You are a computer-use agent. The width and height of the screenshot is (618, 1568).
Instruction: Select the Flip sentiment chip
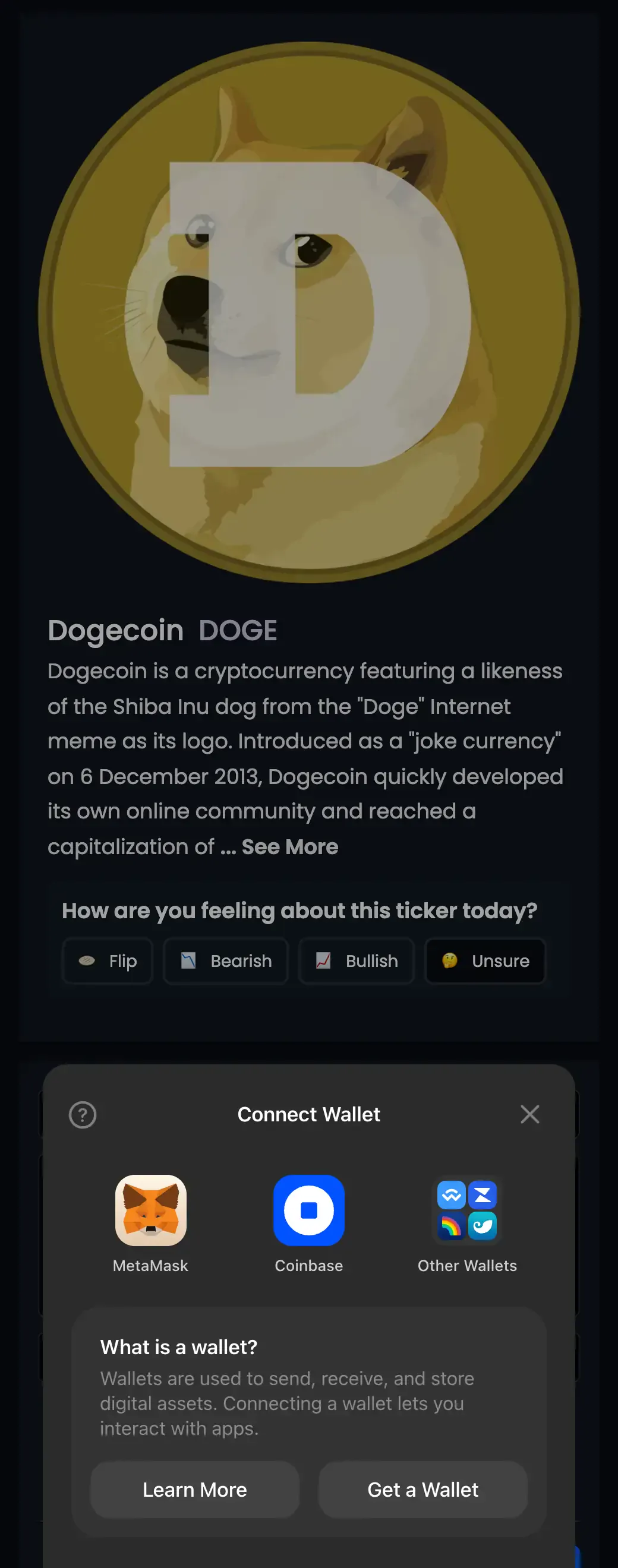pyautogui.click(x=108, y=961)
